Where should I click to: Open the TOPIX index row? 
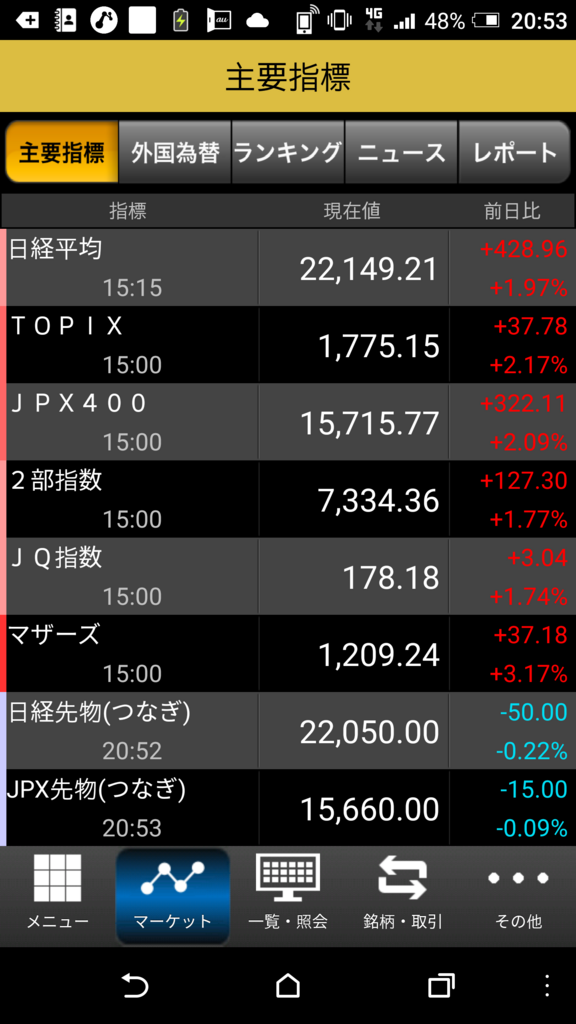288,345
